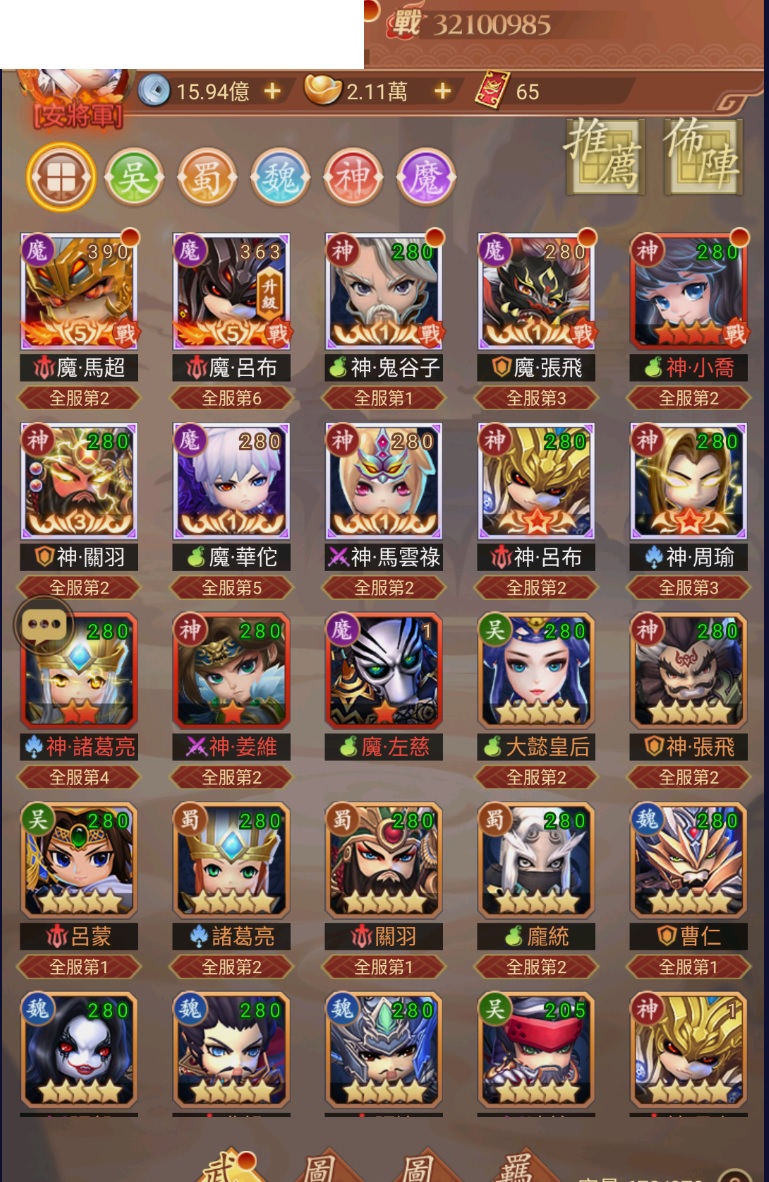Select the 魏 faction filter
The height and width of the screenshot is (1182, 769).
[280, 177]
